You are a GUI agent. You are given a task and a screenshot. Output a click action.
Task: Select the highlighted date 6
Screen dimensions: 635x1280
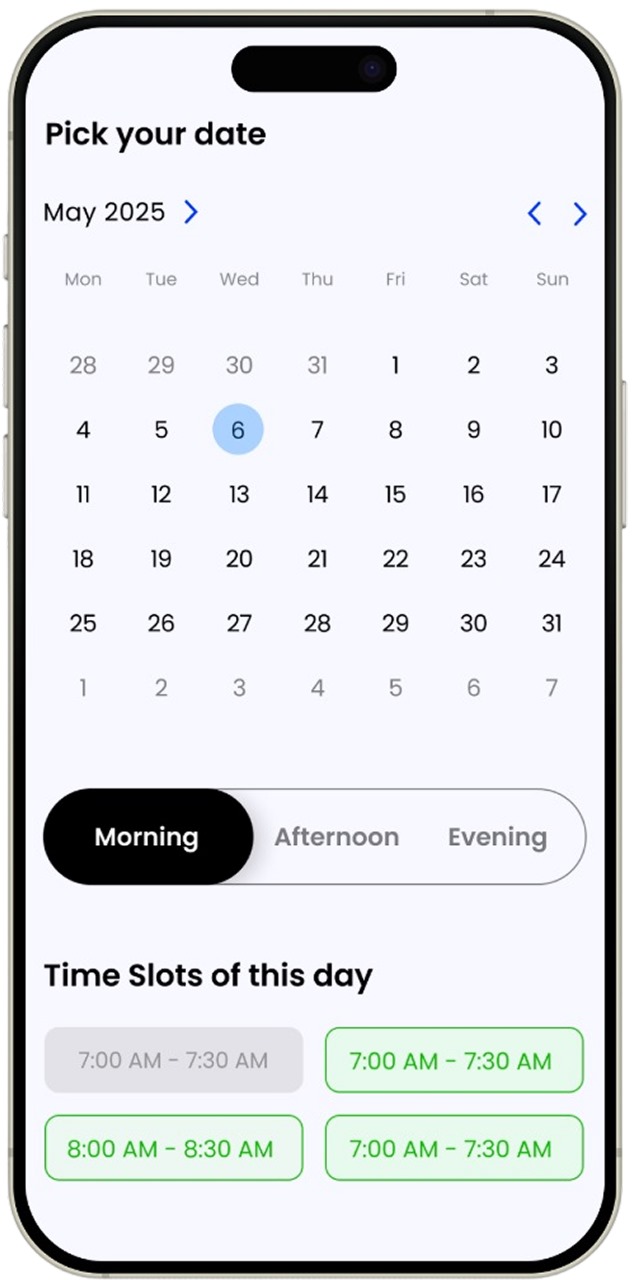point(238,430)
